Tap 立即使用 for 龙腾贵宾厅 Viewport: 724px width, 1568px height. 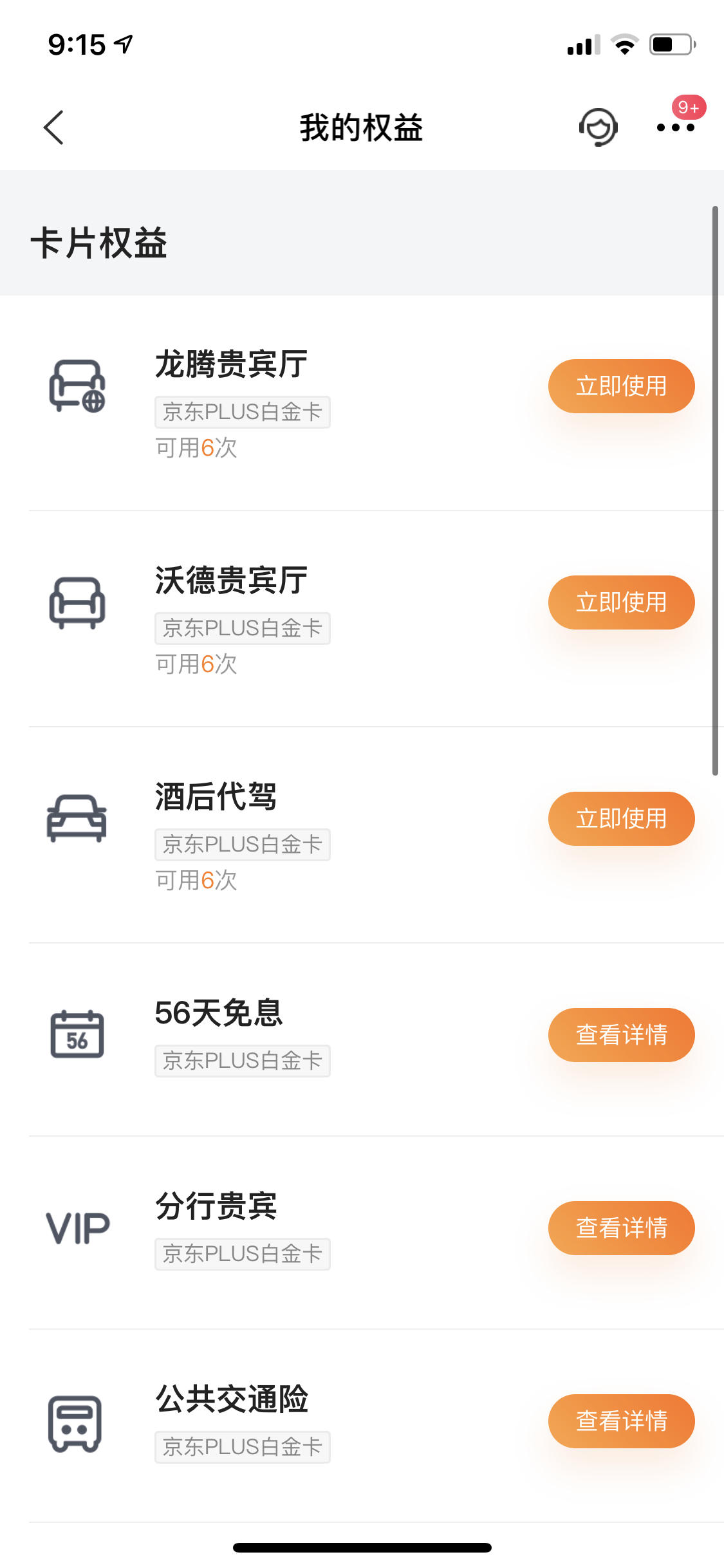[621, 386]
